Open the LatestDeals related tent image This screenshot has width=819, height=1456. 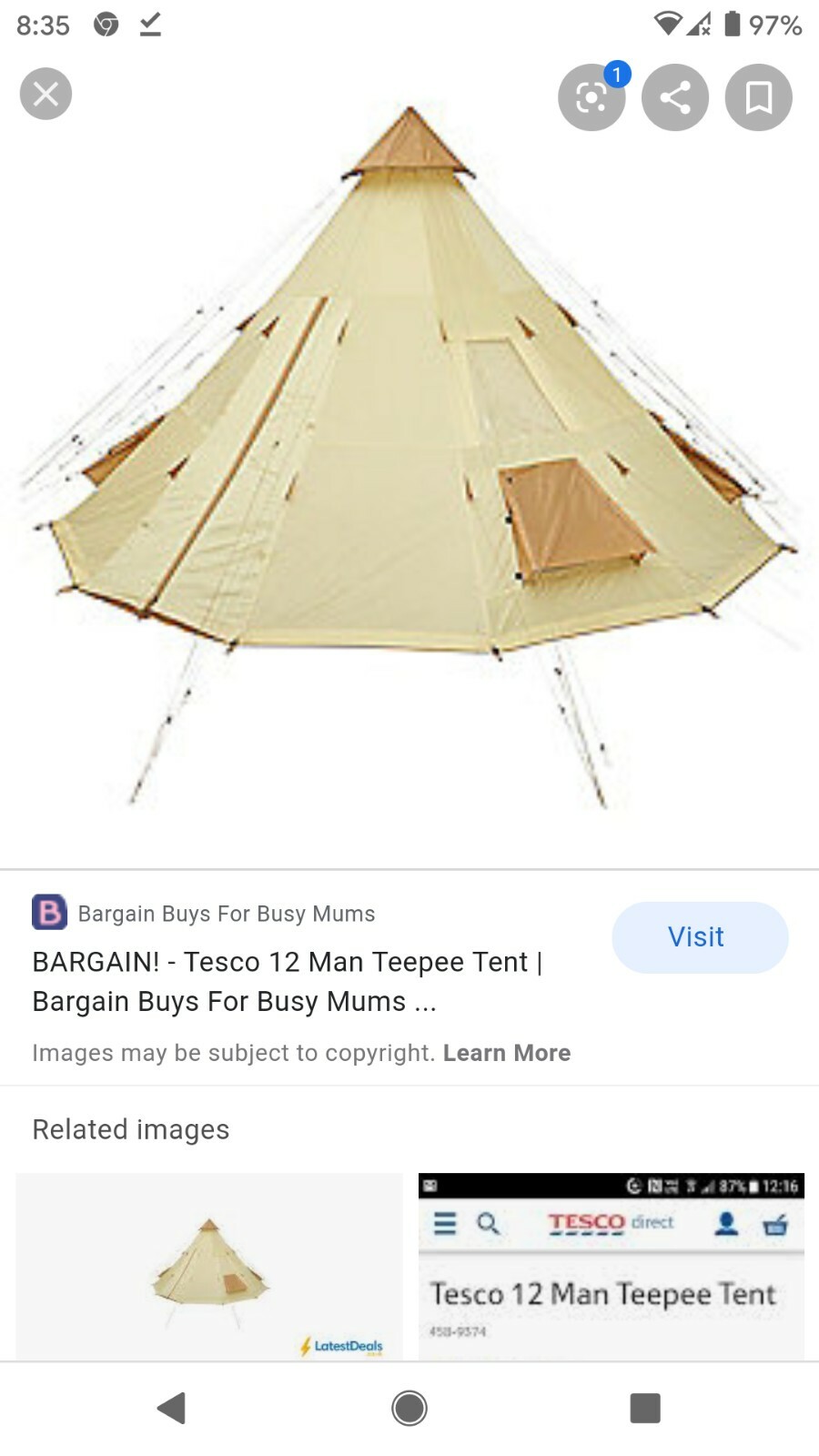(x=209, y=1267)
